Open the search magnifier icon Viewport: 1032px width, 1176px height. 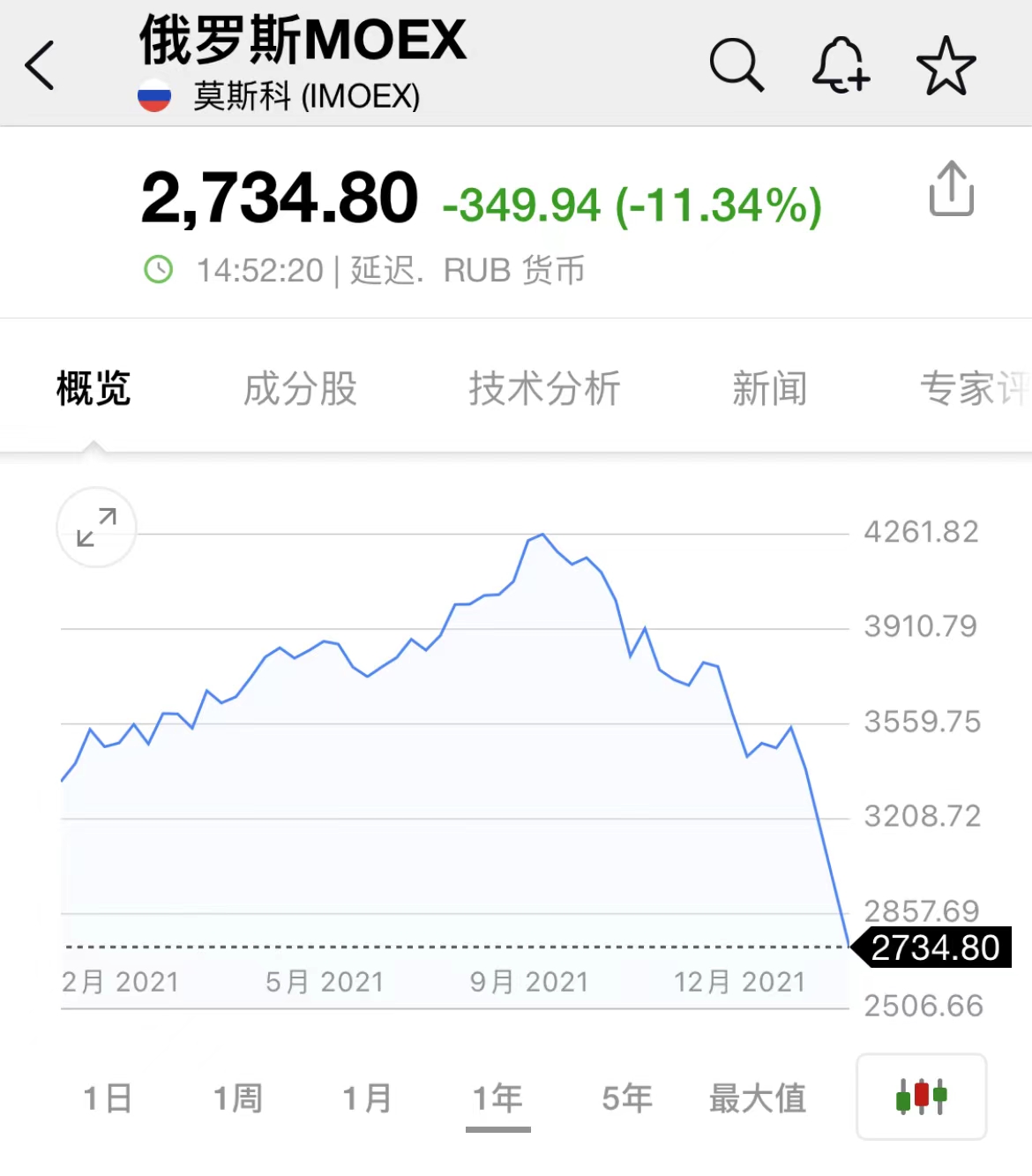pos(736,65)
